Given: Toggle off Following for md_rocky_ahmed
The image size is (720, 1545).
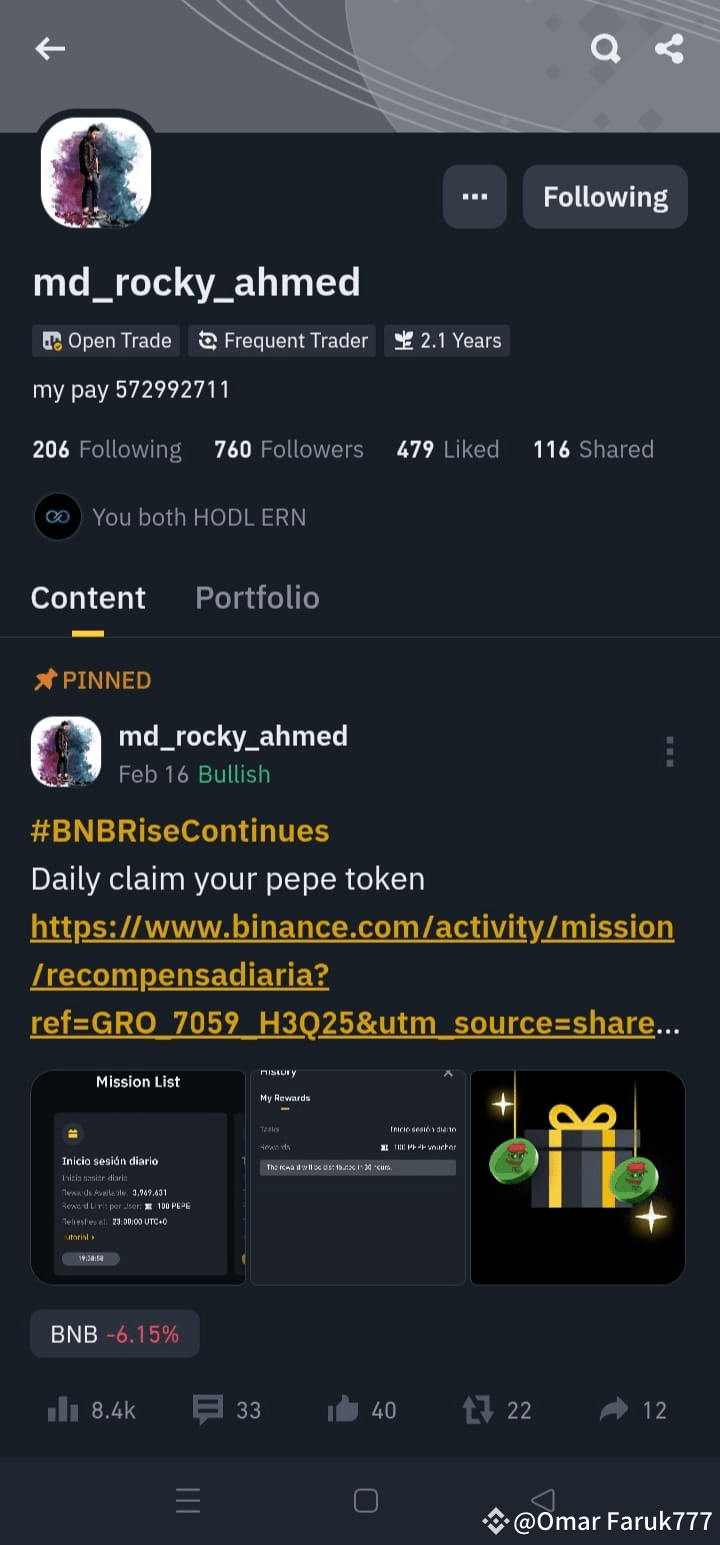Looking at the screenshot, I should (605, 196).
